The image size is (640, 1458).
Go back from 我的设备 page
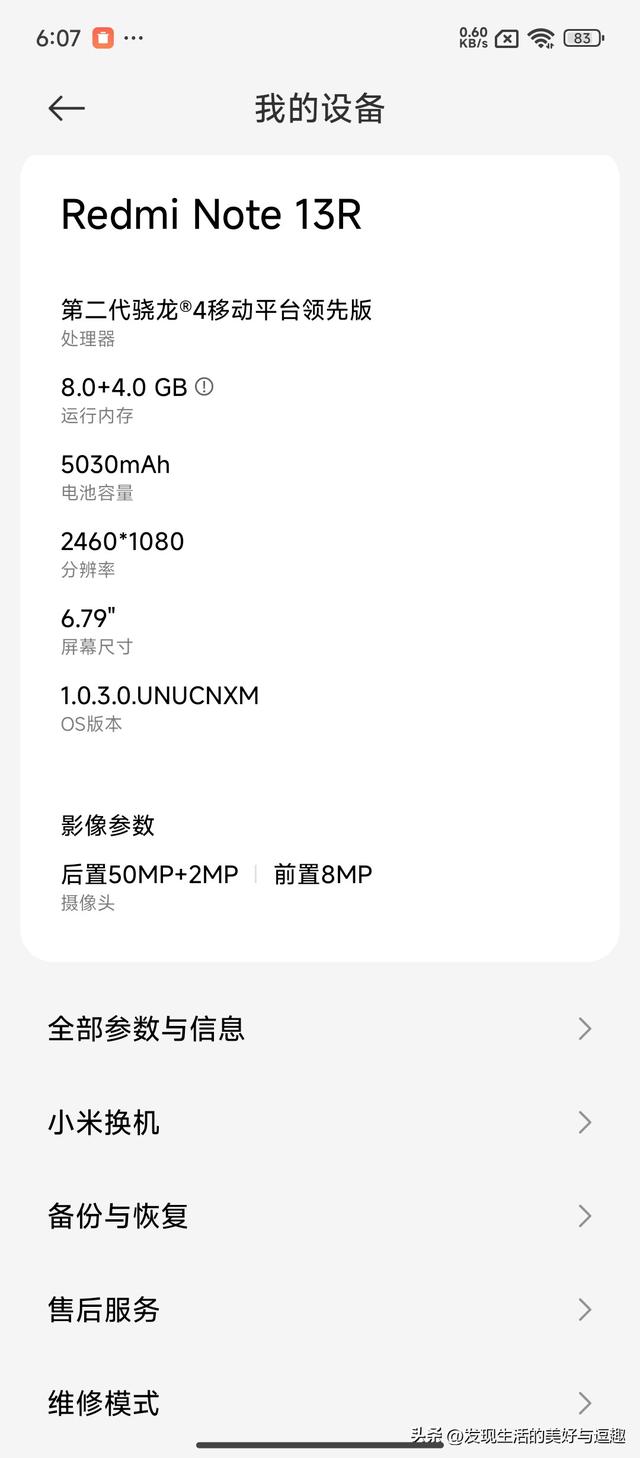point(66,109)
